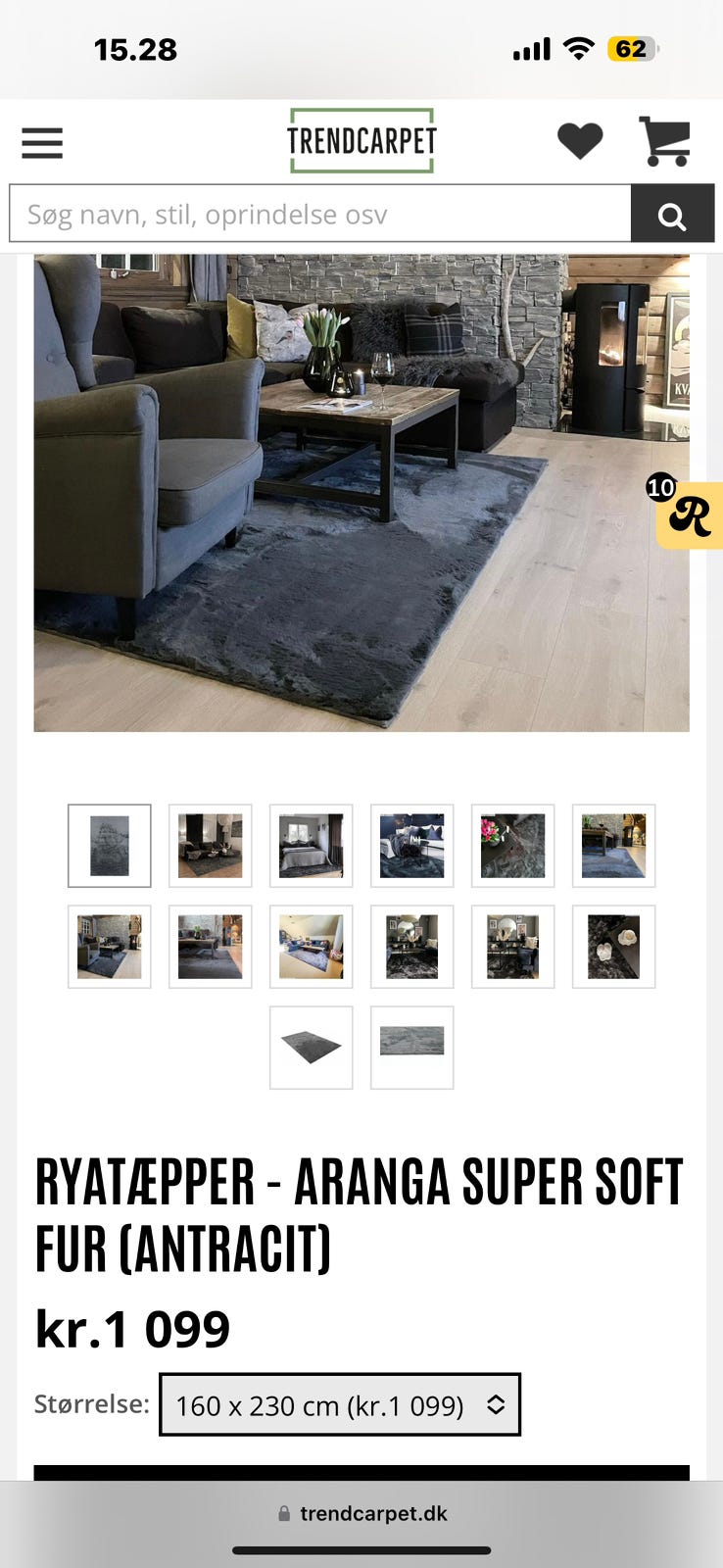The image size is (723, 1568).
Task: Click the search magnifier icon
Action: (x=672, y=213)
